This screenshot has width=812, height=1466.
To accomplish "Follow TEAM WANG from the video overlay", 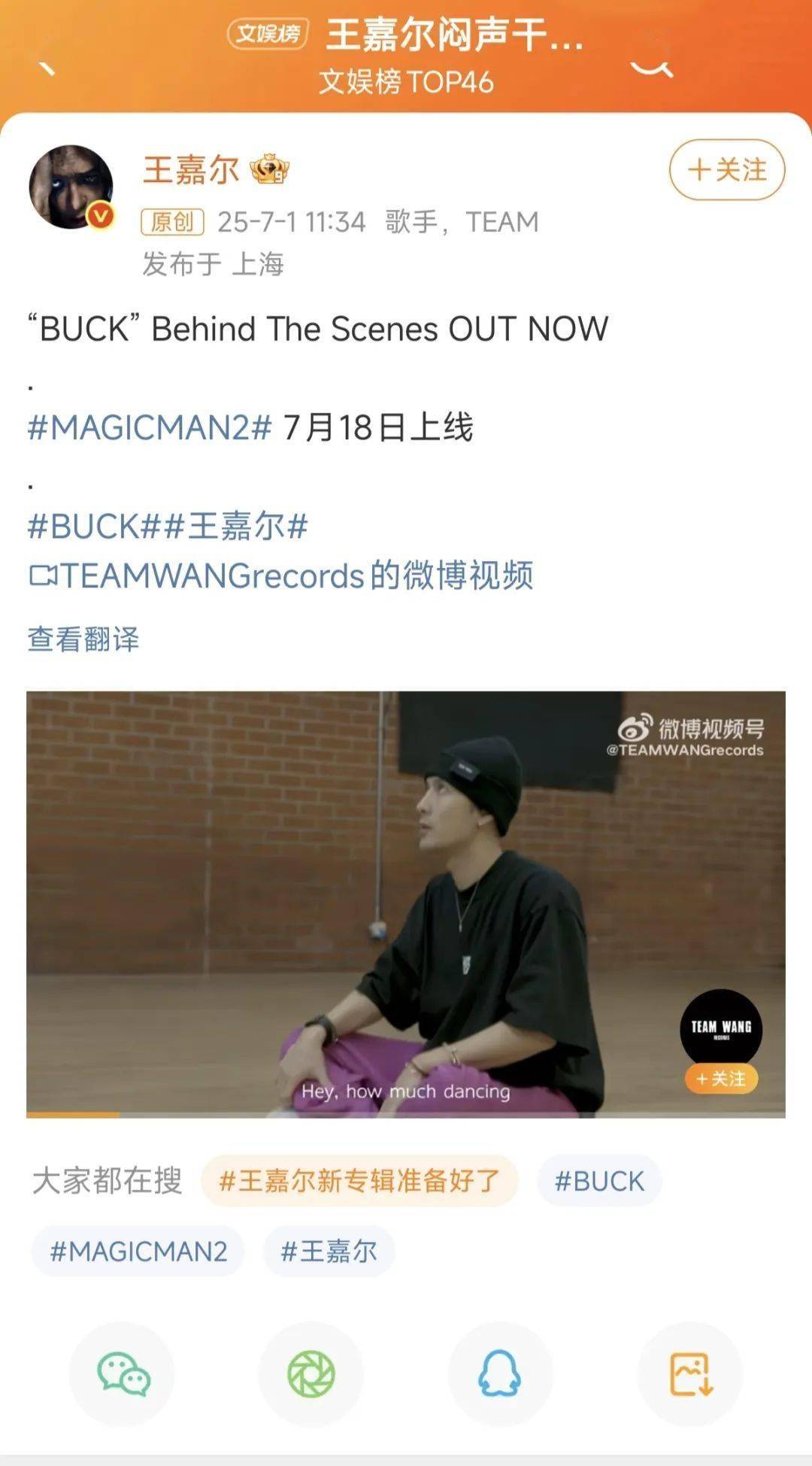I will [720, 1079].
